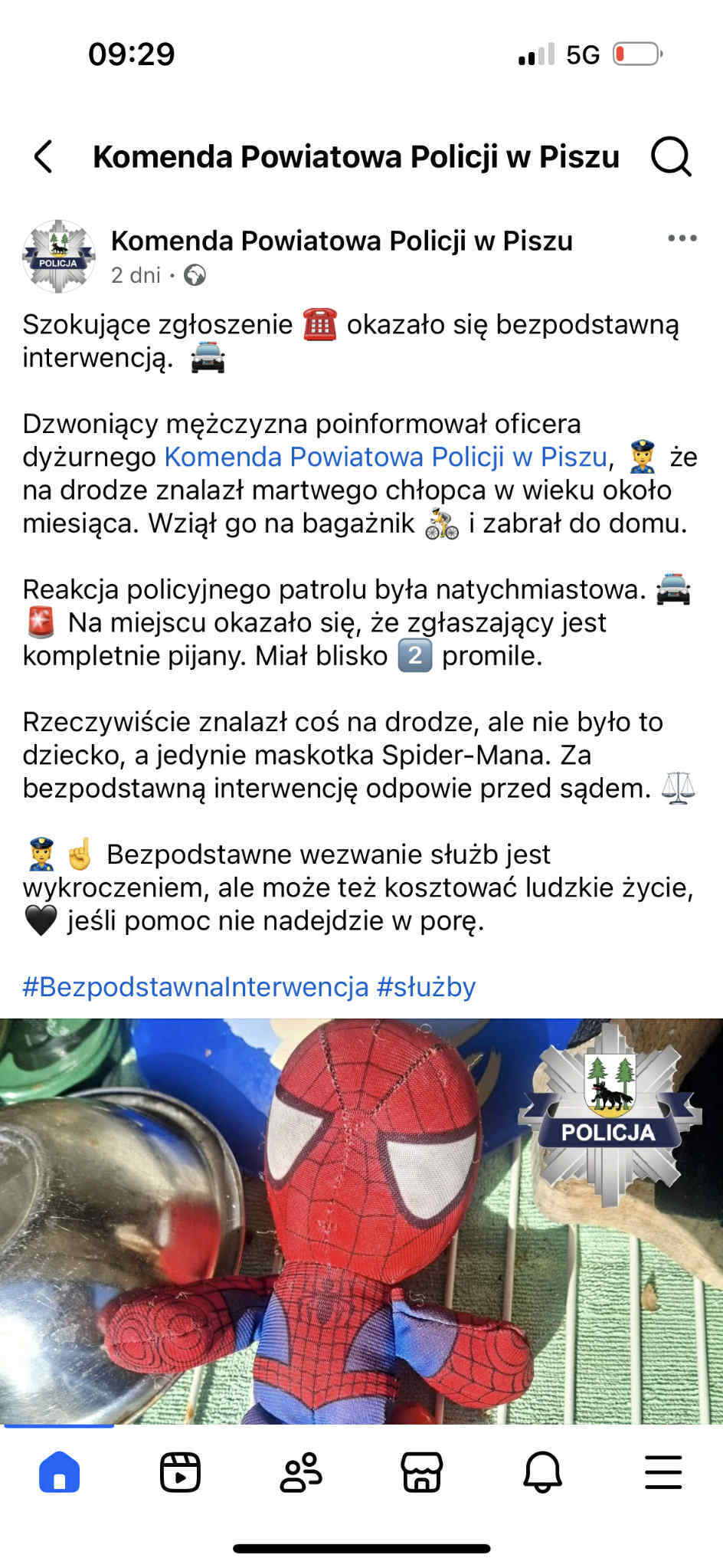This screenshot has width=723, height=1568.
Task: Open the hamburger menu tab
Action: pos(663,1471)
